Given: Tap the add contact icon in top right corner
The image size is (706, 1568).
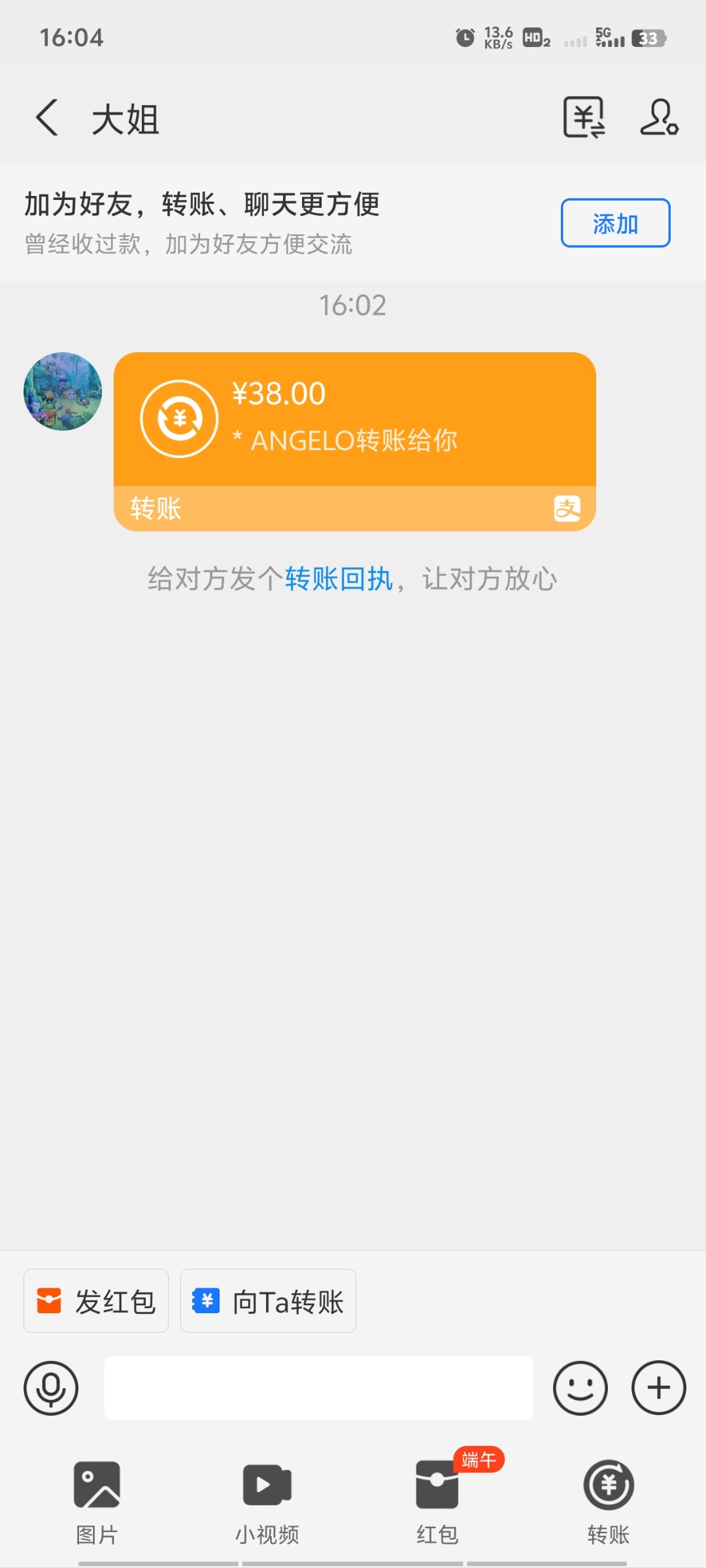Looking at the screenshot, I should click(x=660, y=118).
